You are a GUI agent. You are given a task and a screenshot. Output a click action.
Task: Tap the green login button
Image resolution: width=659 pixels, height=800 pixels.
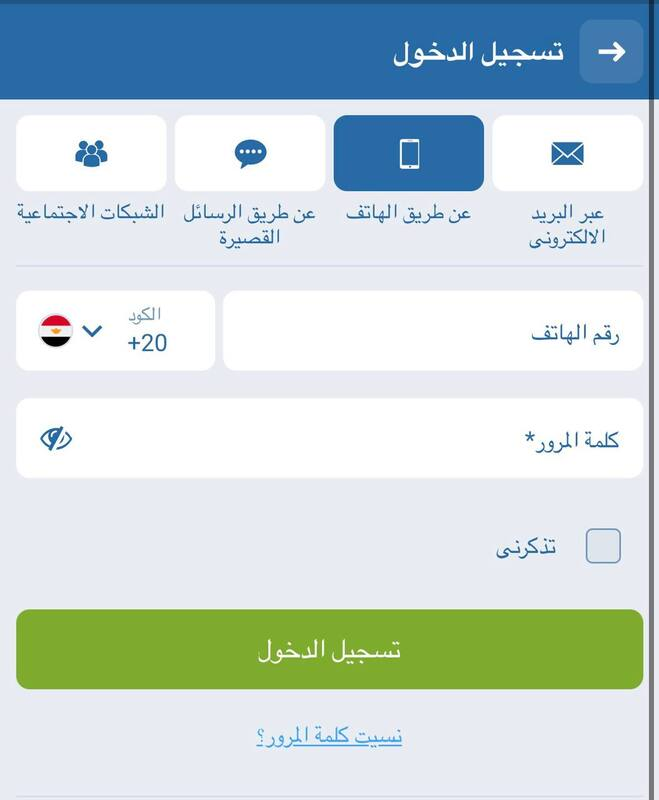click(x=329, y=649)
